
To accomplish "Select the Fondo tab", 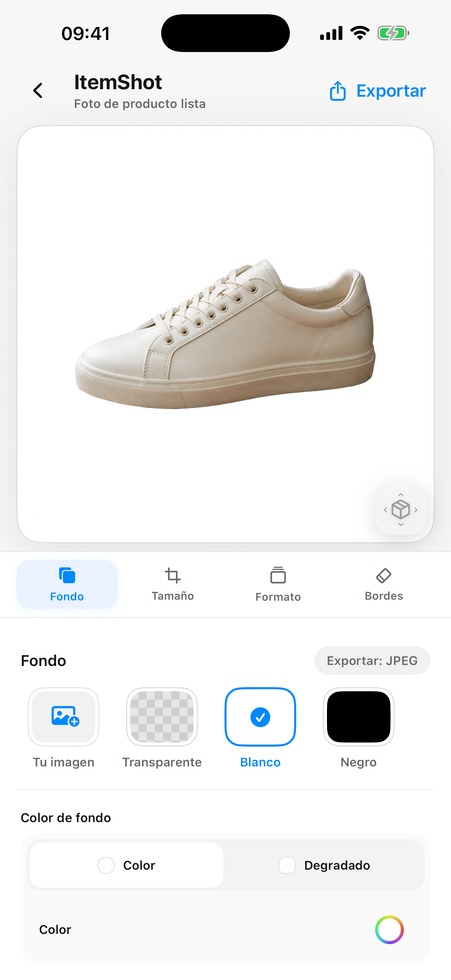I will (67, 584).
